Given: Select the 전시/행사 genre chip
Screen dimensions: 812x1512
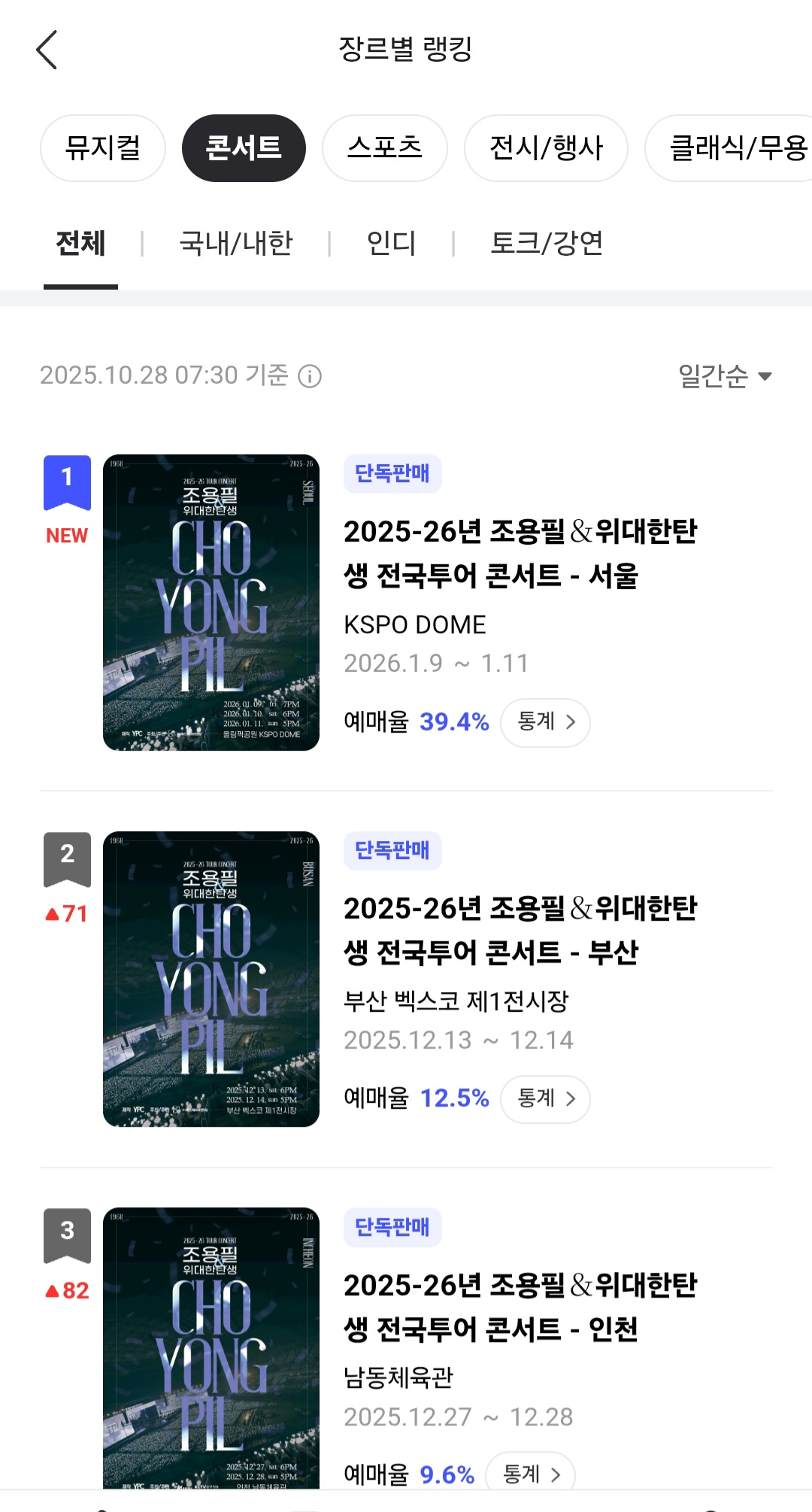Looking at the screenshot, I should 546,148.
